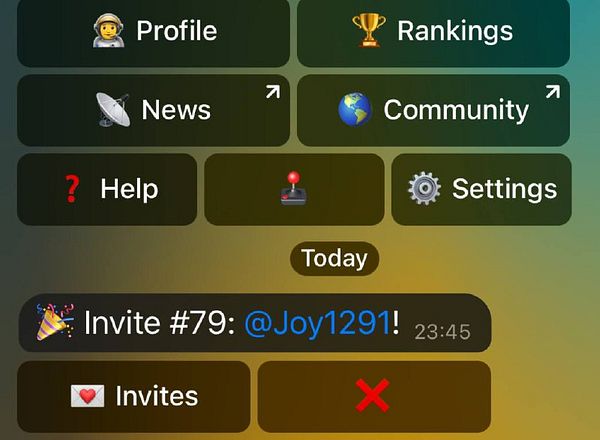600x440 pixels.
Task: Open the Profile button
Action: 153,31
